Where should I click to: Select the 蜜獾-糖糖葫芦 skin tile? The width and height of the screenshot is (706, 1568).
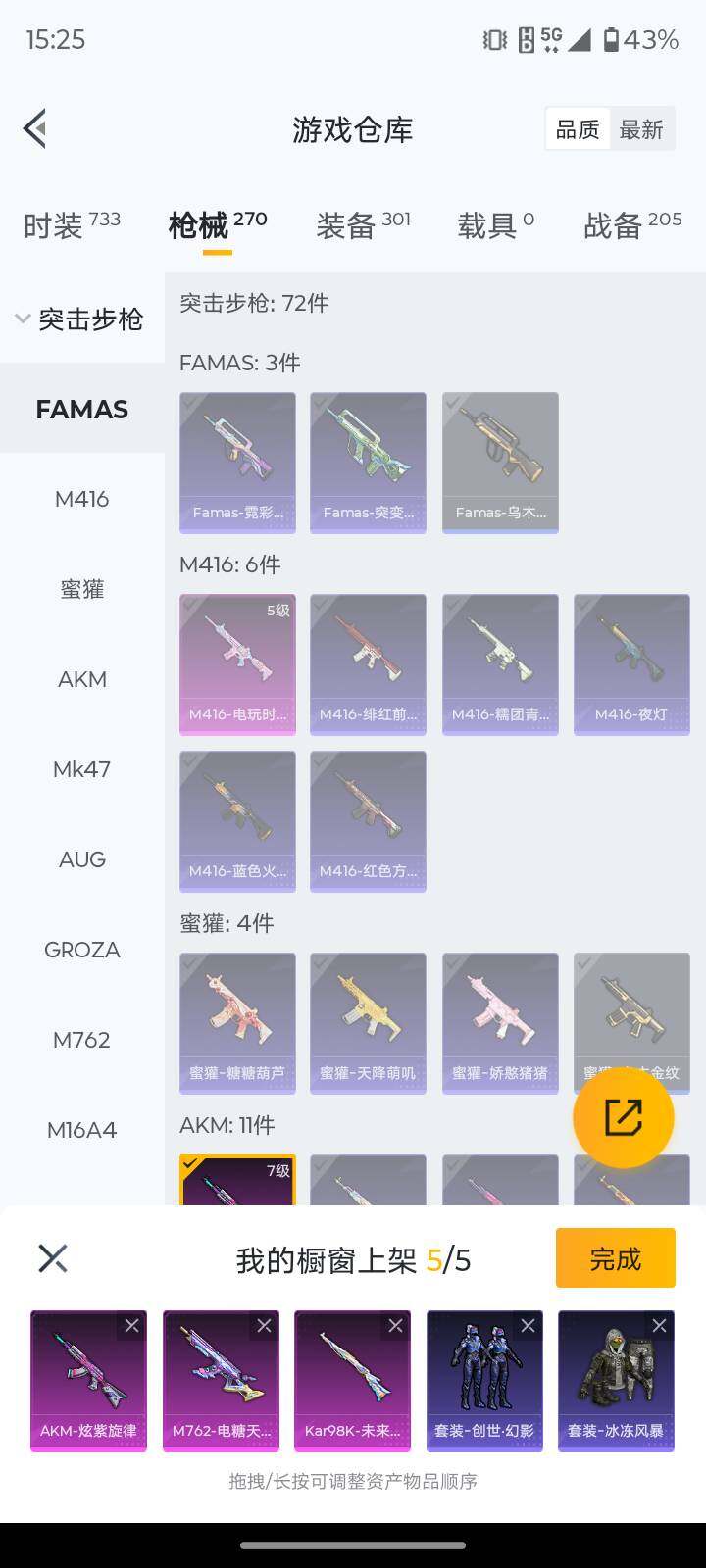pyautogui.click(x=237, y=1023)
